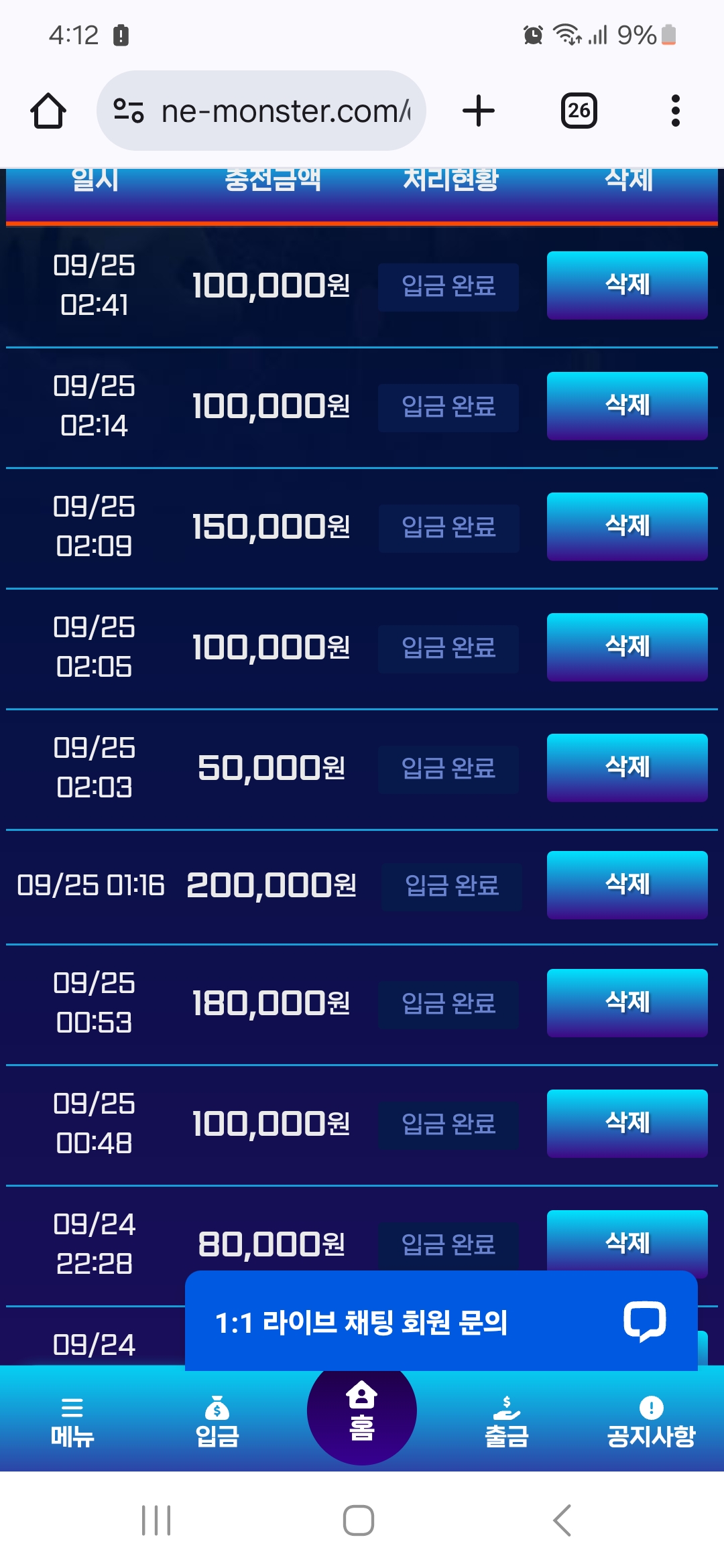Open the 메뉴 drawer
The image size is (724, 1568).
point(72,1422)
